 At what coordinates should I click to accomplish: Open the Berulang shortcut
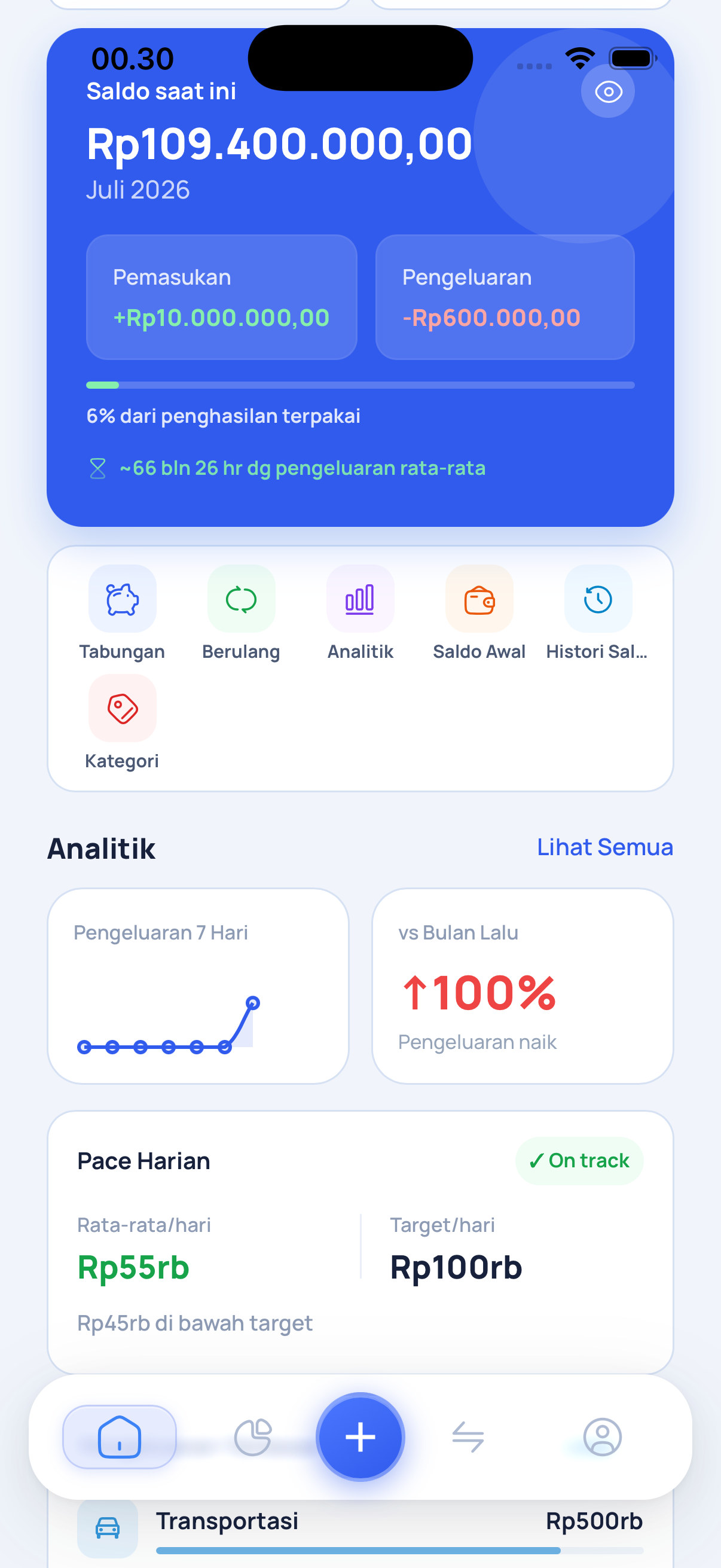[x=241, y=613]
